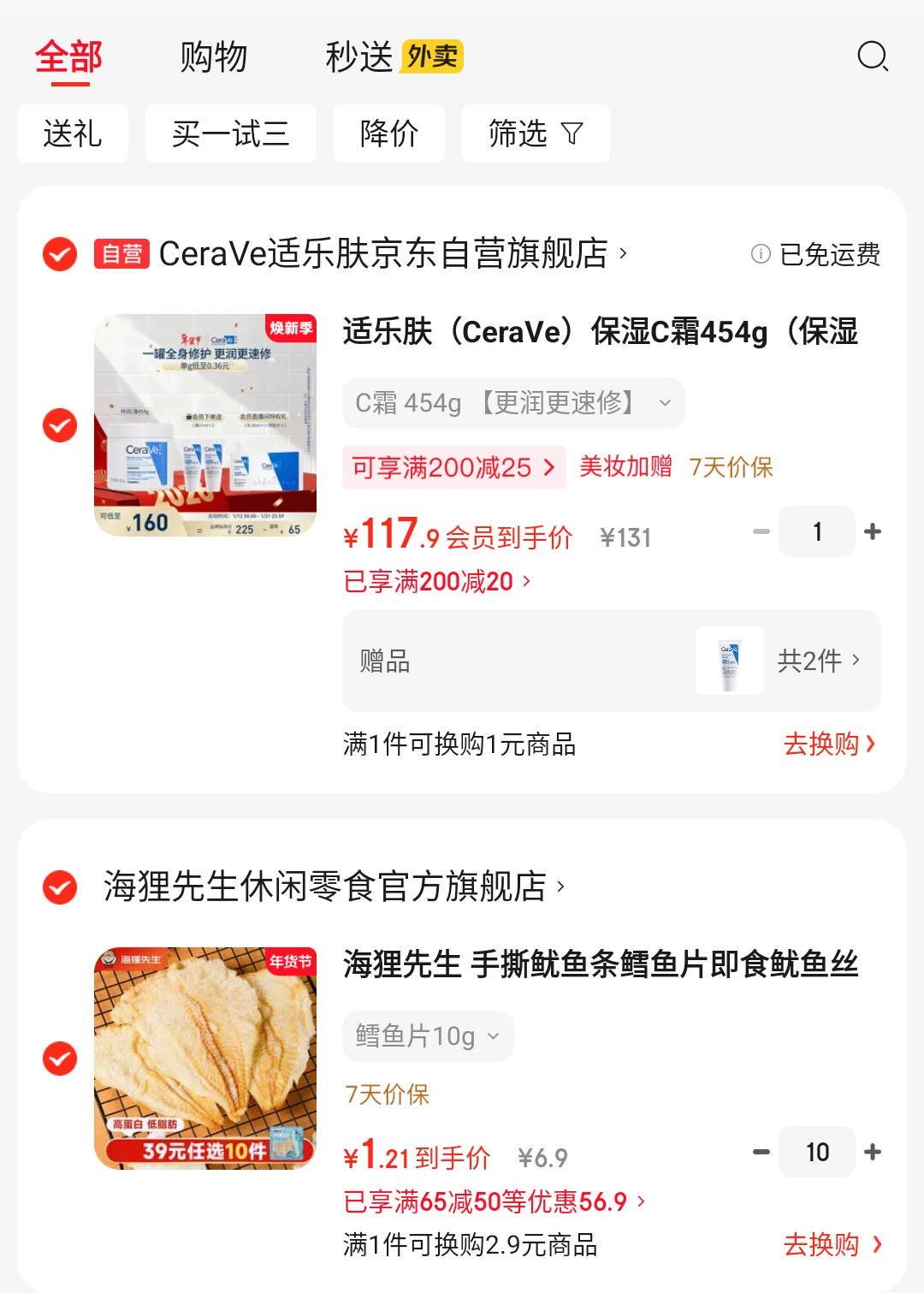Image resolution: width=924 pixels, height=1293 pixels.
Task: Uncheck the CeraVe store checkbox
Action: pos(60,254)
